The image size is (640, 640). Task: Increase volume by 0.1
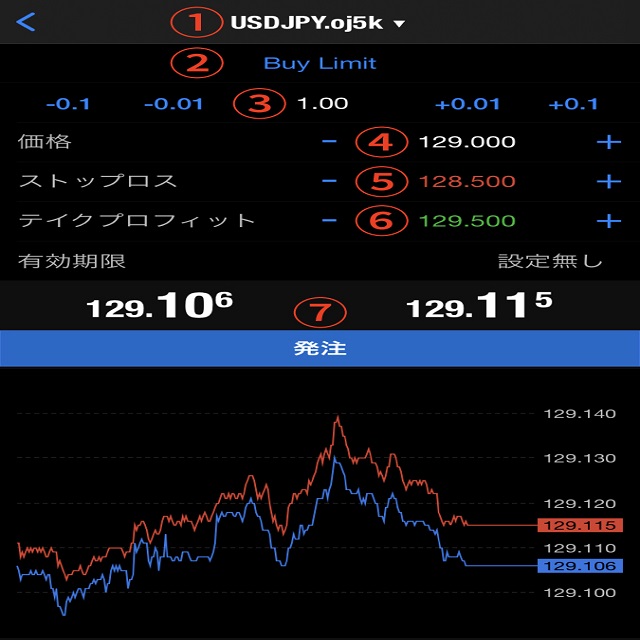pyautogui.click(x=573, y=103)
